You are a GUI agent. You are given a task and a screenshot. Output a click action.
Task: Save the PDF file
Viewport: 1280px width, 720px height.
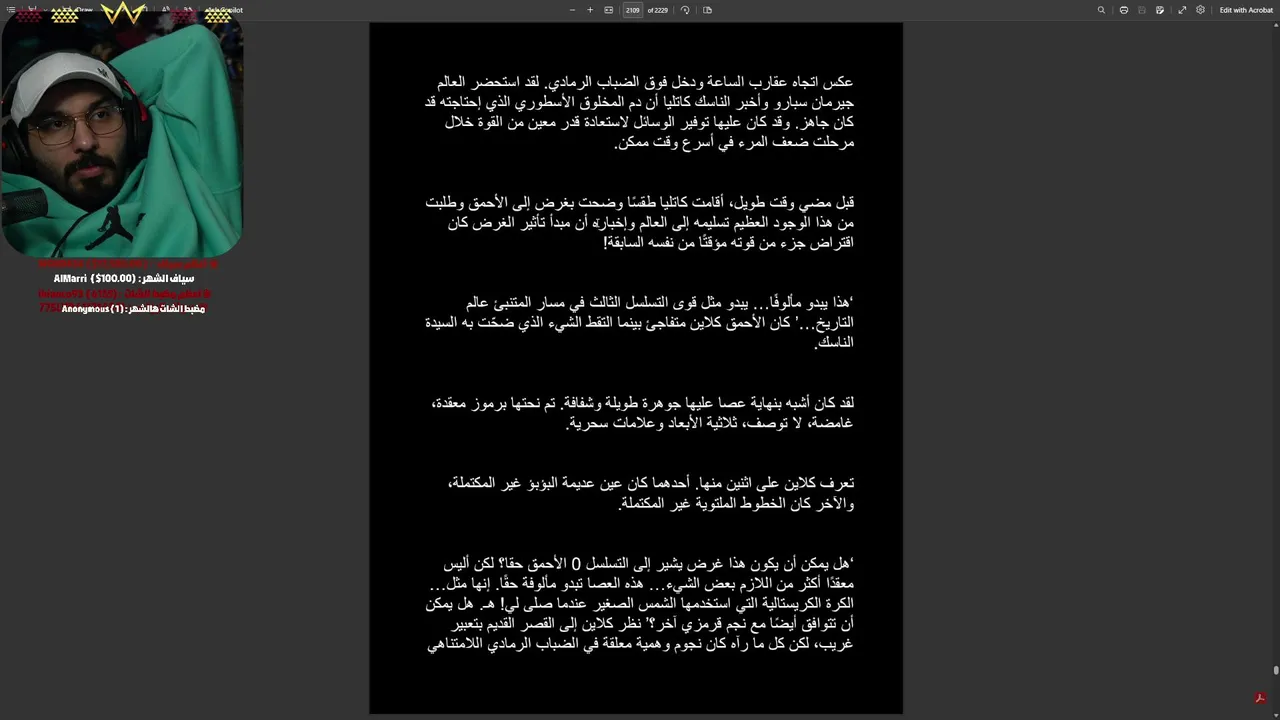coord(1142,10)
